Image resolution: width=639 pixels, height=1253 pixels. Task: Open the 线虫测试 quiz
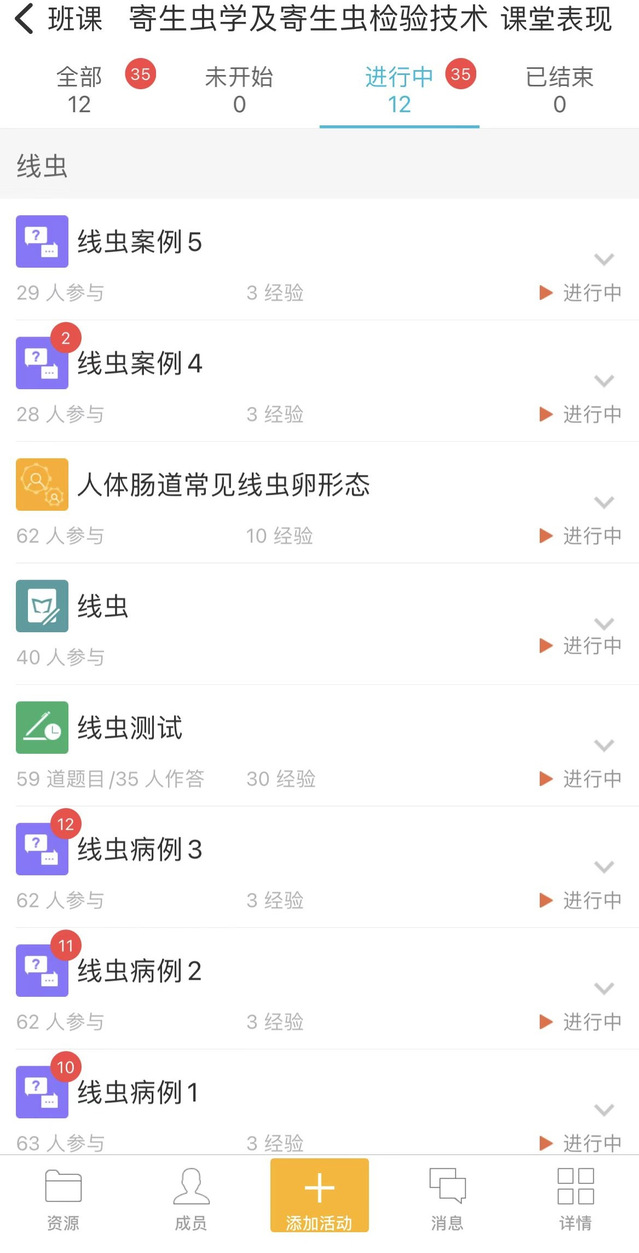(130, 728)
